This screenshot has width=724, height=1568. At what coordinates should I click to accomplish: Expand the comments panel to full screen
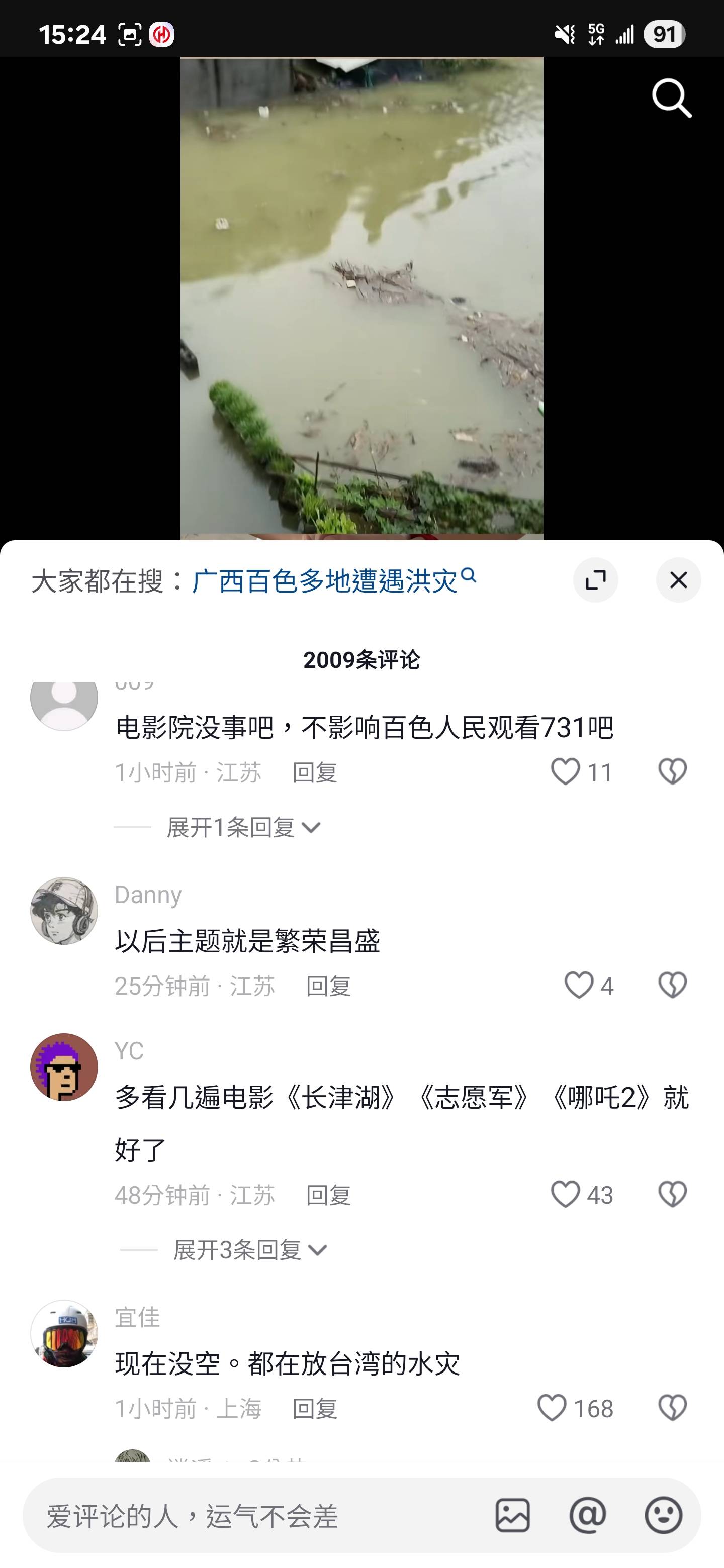(595, 580)
